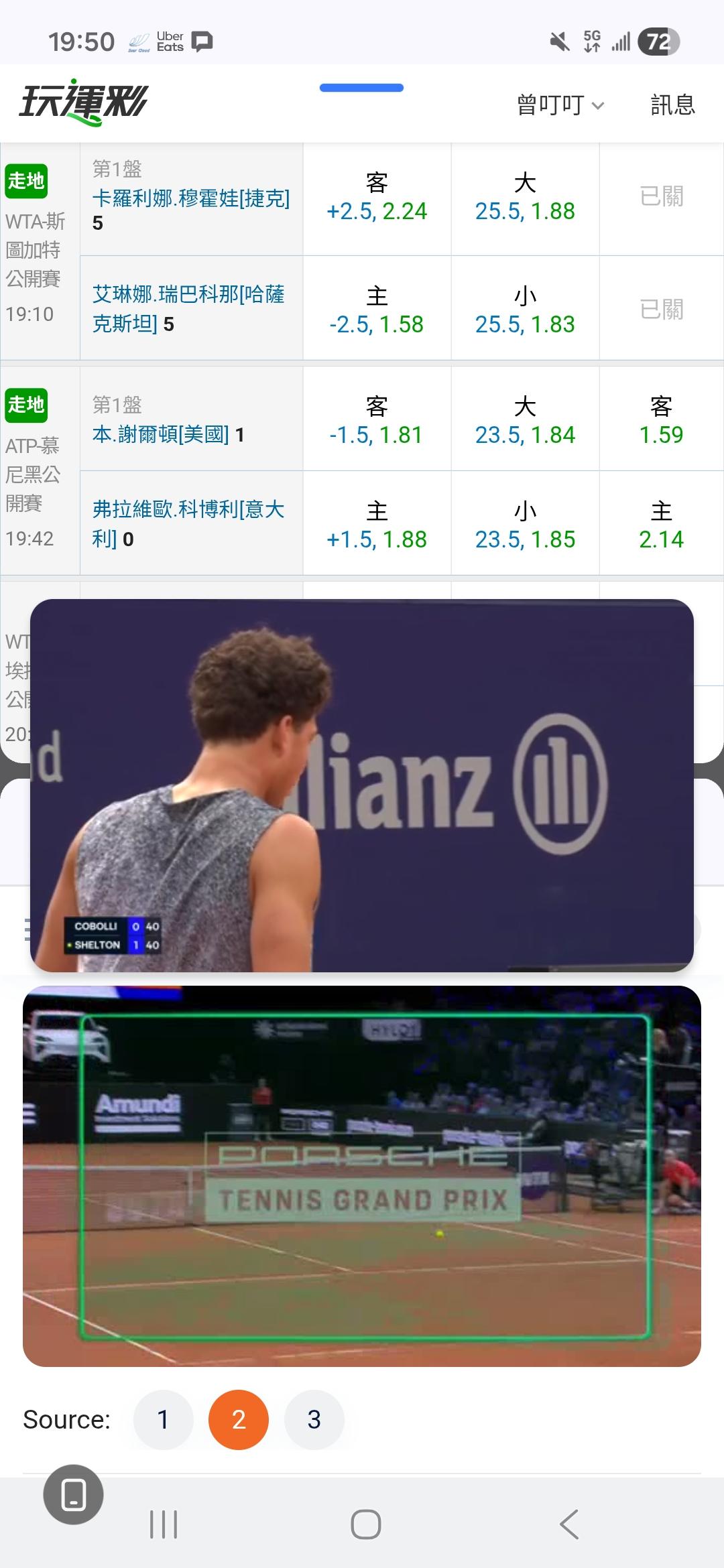The height and width of the screenshot is (1568, 724).
Task: Bet 客 +2.5 at 2.24 on 穆霍娃
Action: [377, 198]
